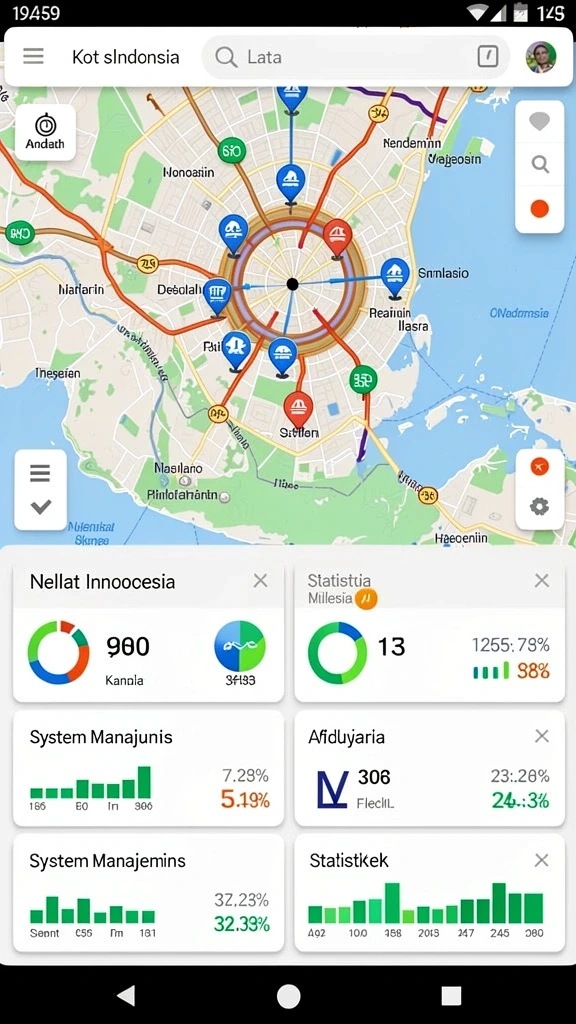Open the System Manajemins card
This screenshot has width=576, height=1024.
(x=148, y=892)
